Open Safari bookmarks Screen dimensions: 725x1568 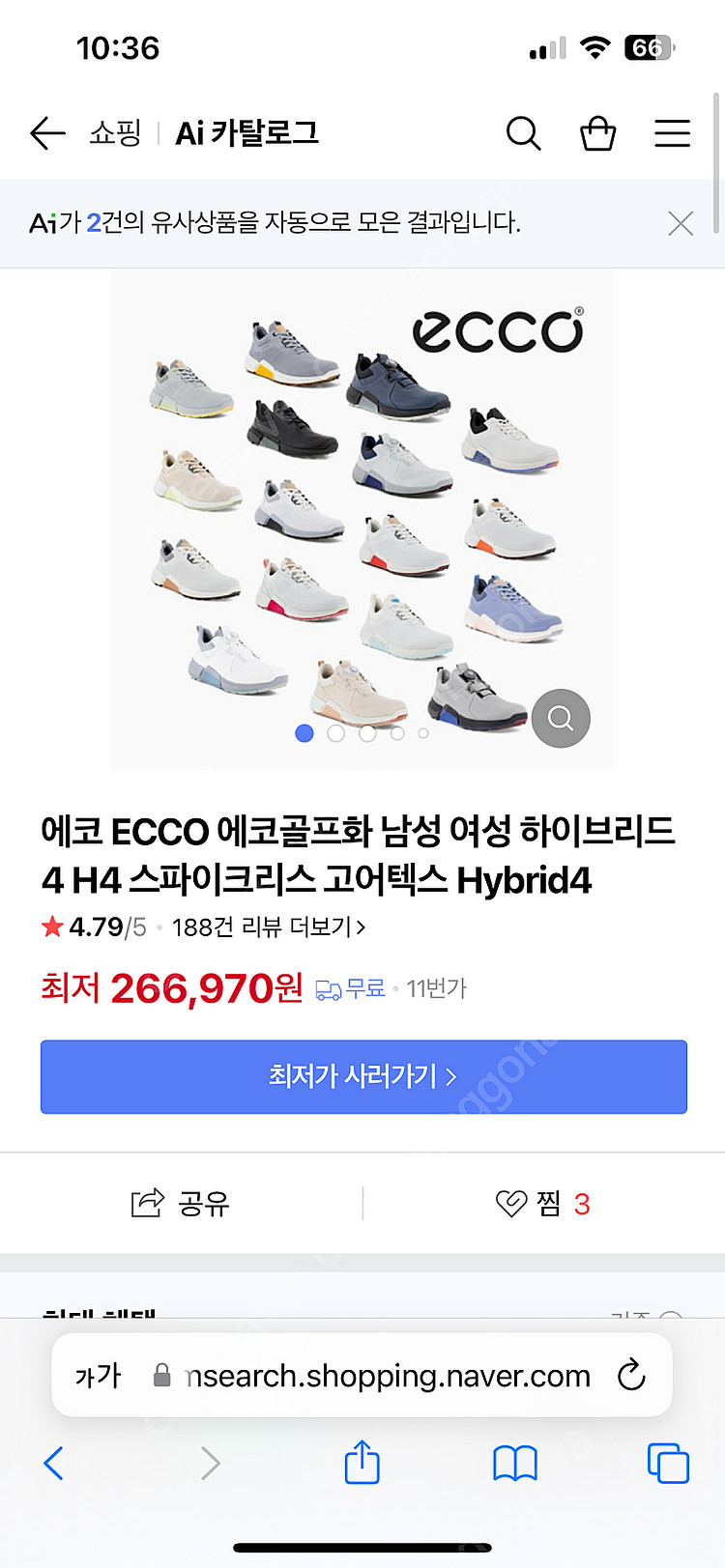pos(515,1463)
